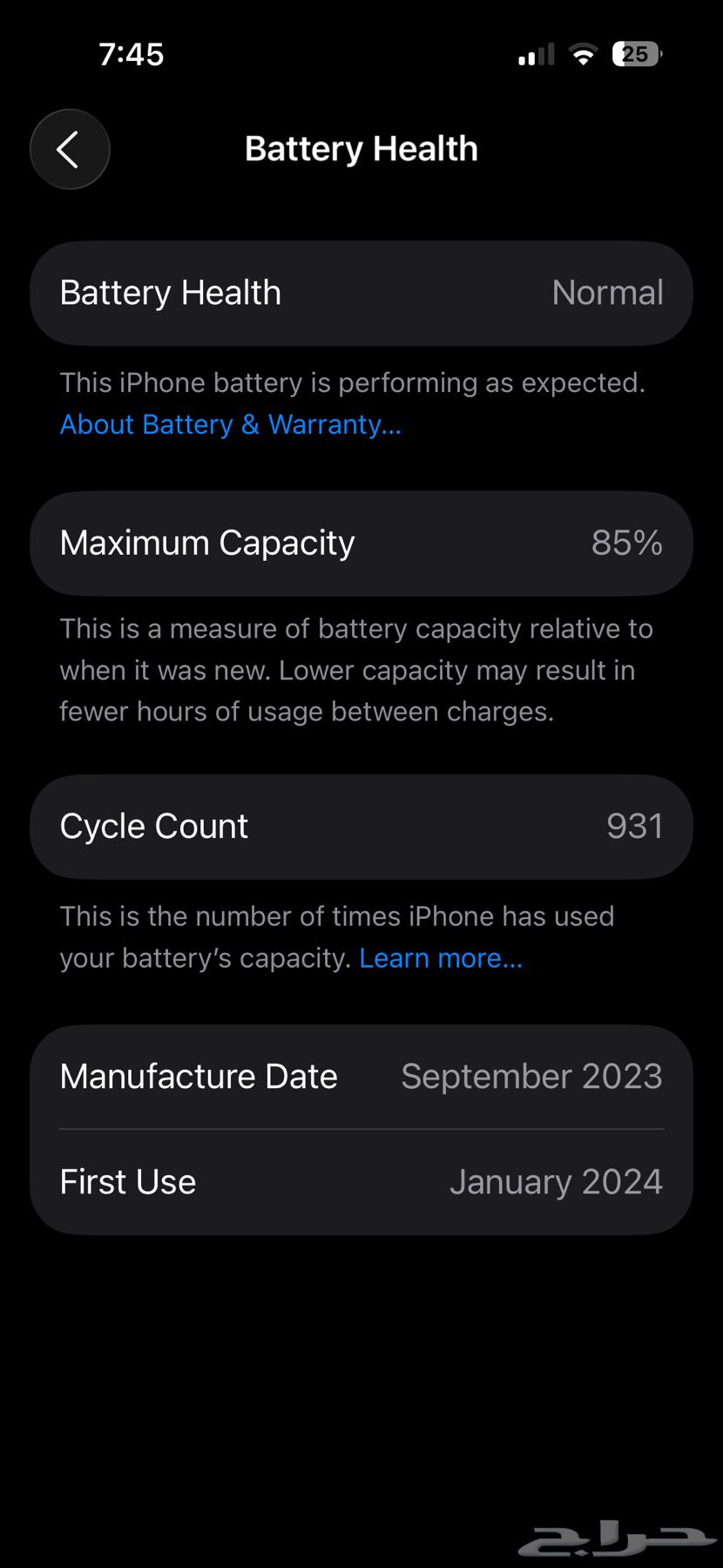Viewport: 723px width, 1568px height.
Task: Tap Learn more about cycle count
Action: coord(440,957)
